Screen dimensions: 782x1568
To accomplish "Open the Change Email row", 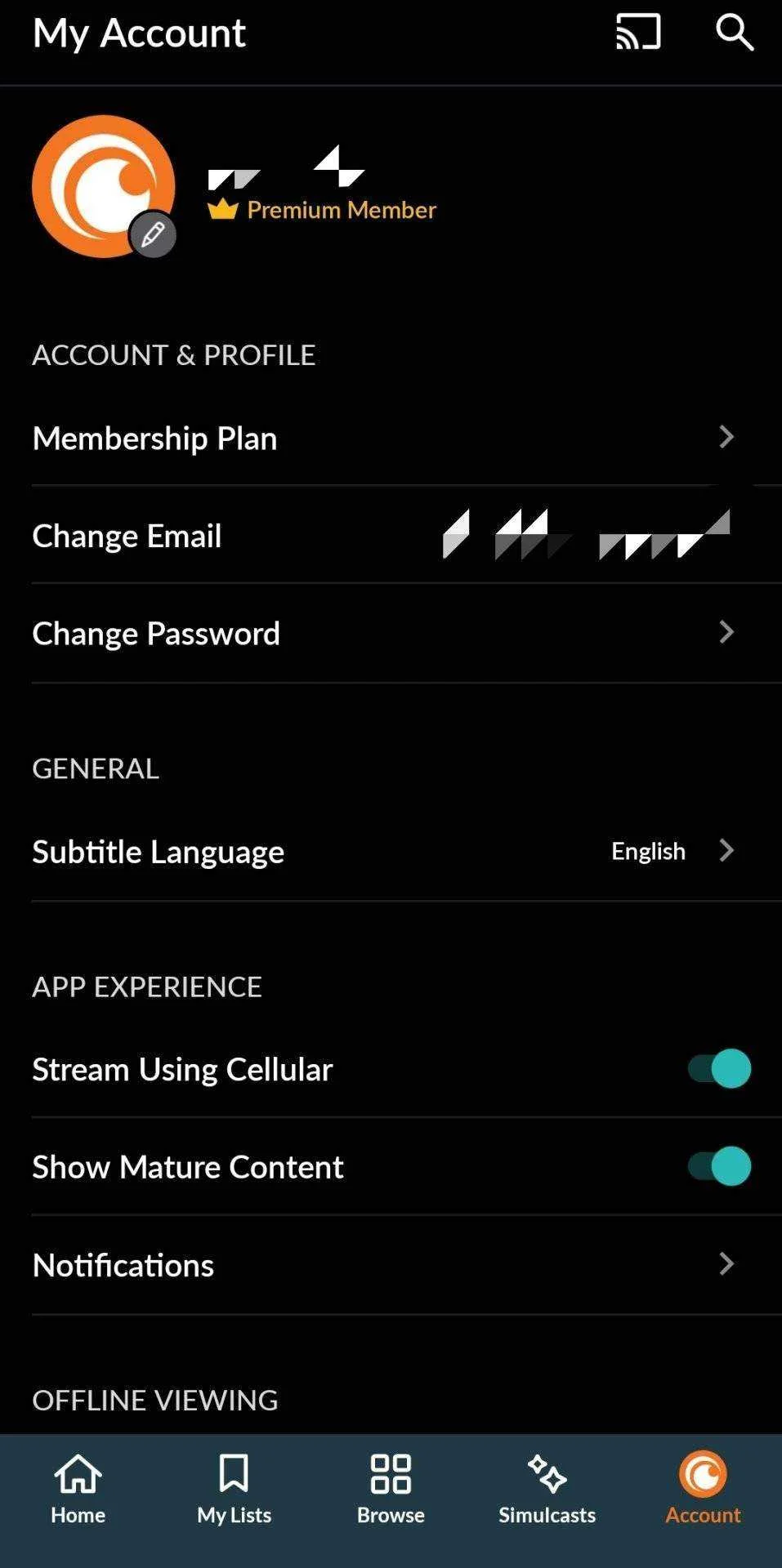I will tap(391, 536).
